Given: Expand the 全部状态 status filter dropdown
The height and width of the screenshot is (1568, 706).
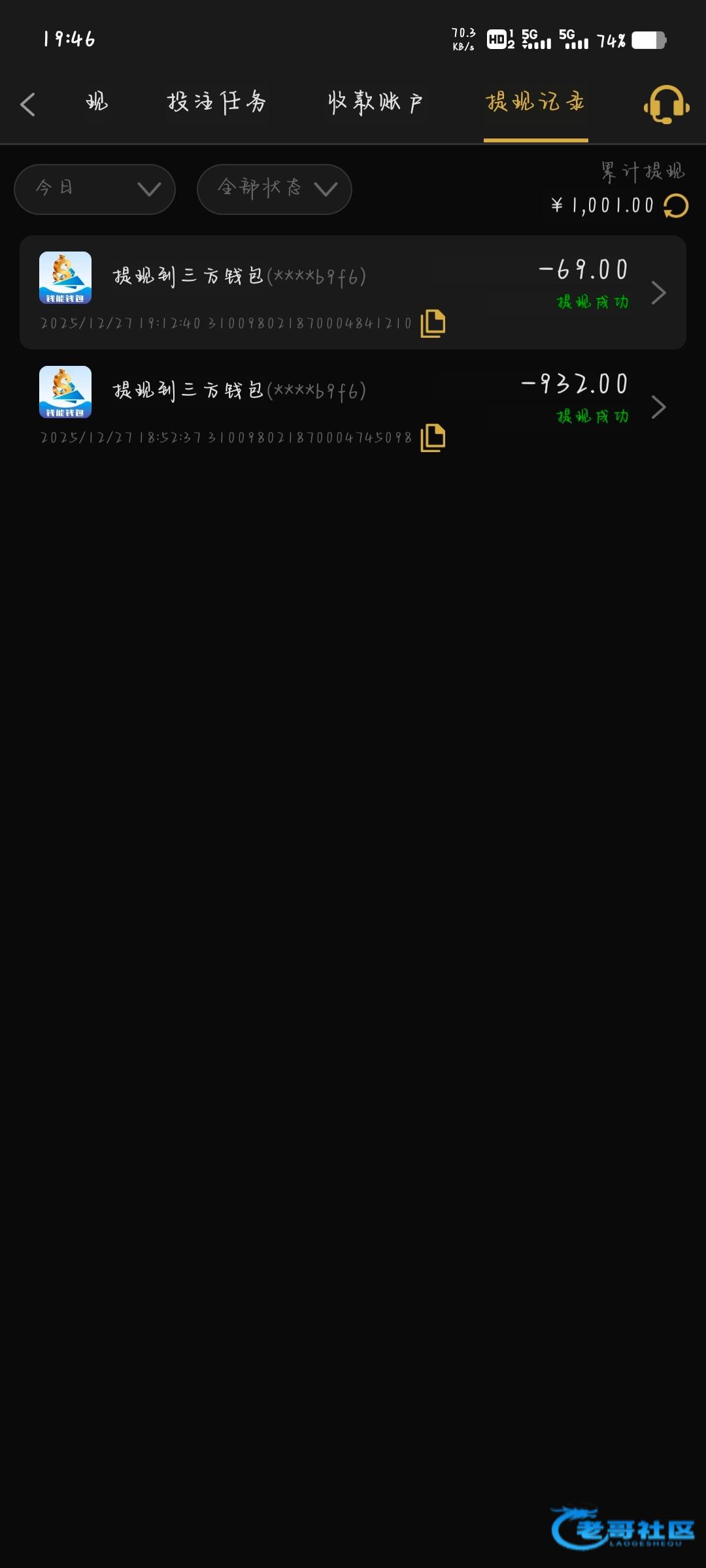Looking at the screenshot, I should coord(275,189).
